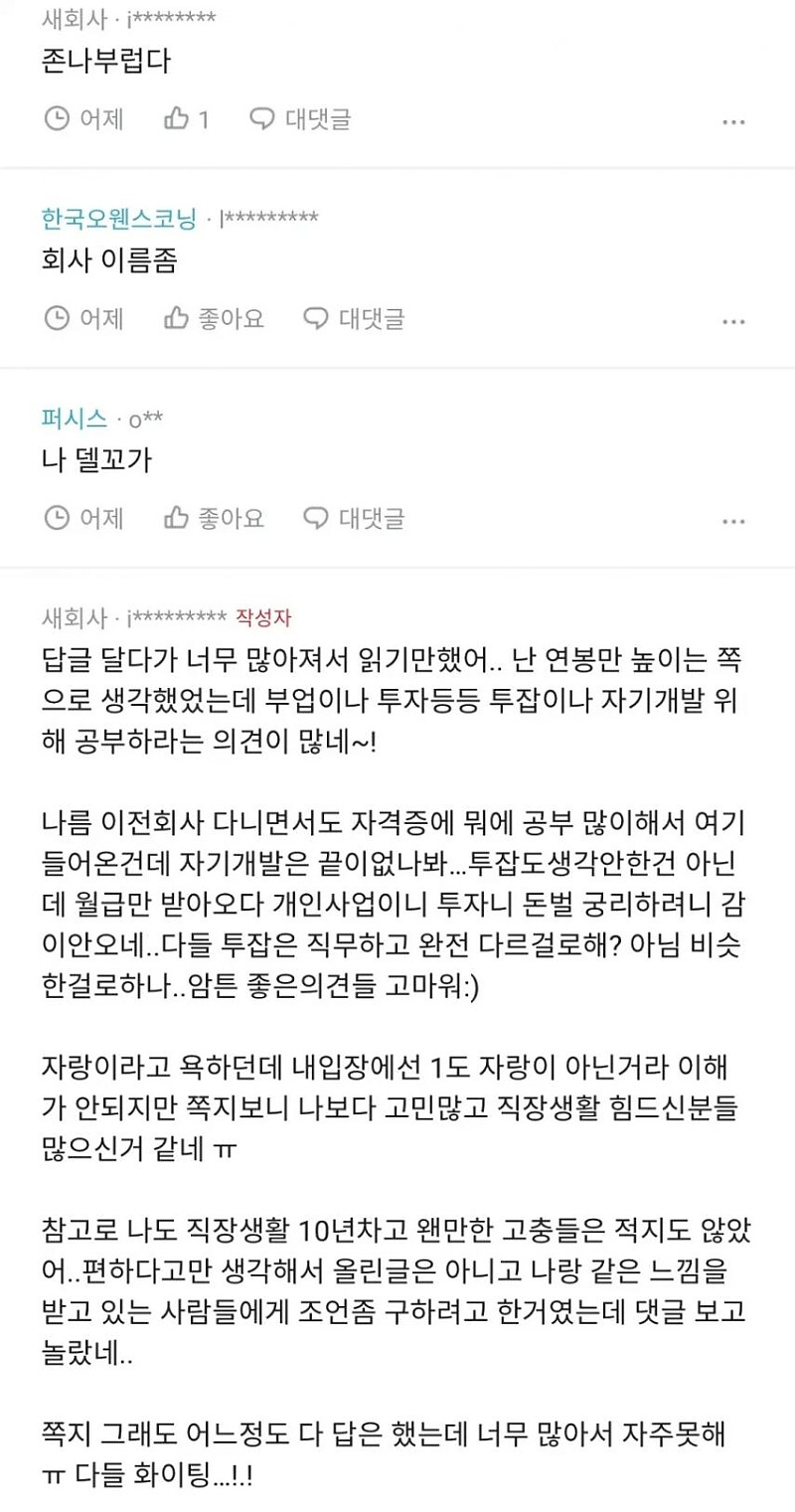Select the like icon on 퍼시스's comment
Screen dimensions: 795x1512
[177, 518]
